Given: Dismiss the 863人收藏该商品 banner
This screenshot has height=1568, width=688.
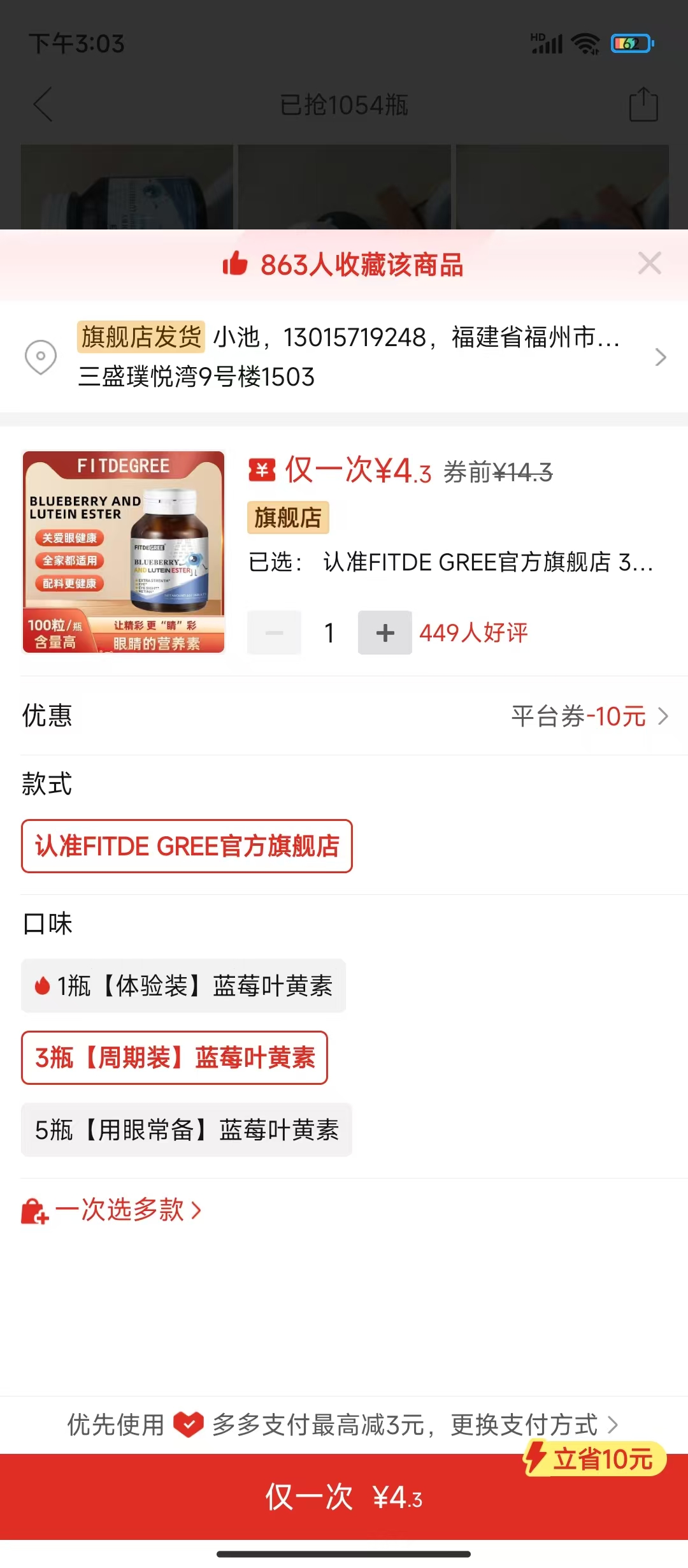Looking at the screenshot, I should tap(649, 263).
